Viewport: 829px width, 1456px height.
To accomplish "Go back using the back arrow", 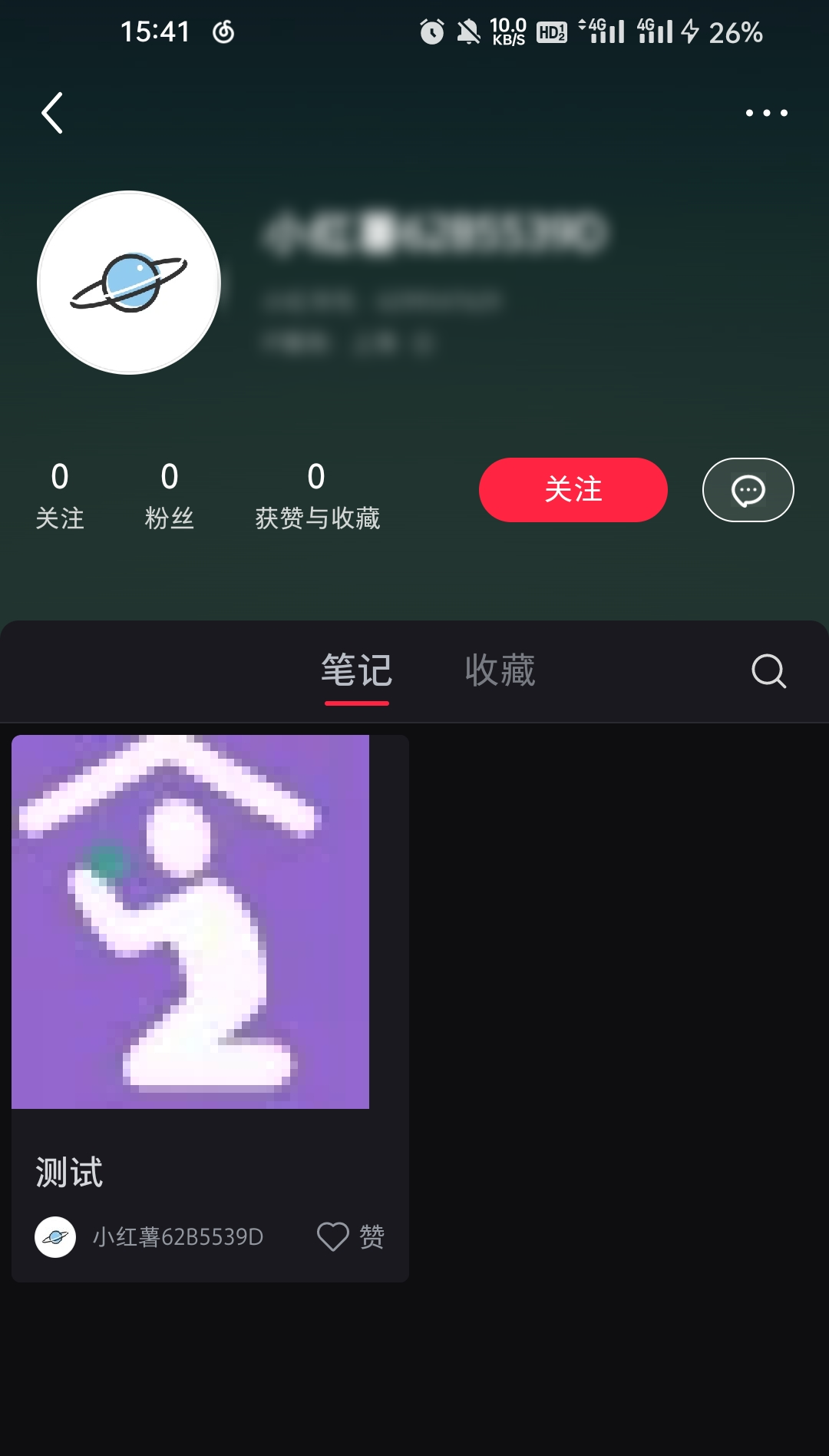I will pos(52,114).
